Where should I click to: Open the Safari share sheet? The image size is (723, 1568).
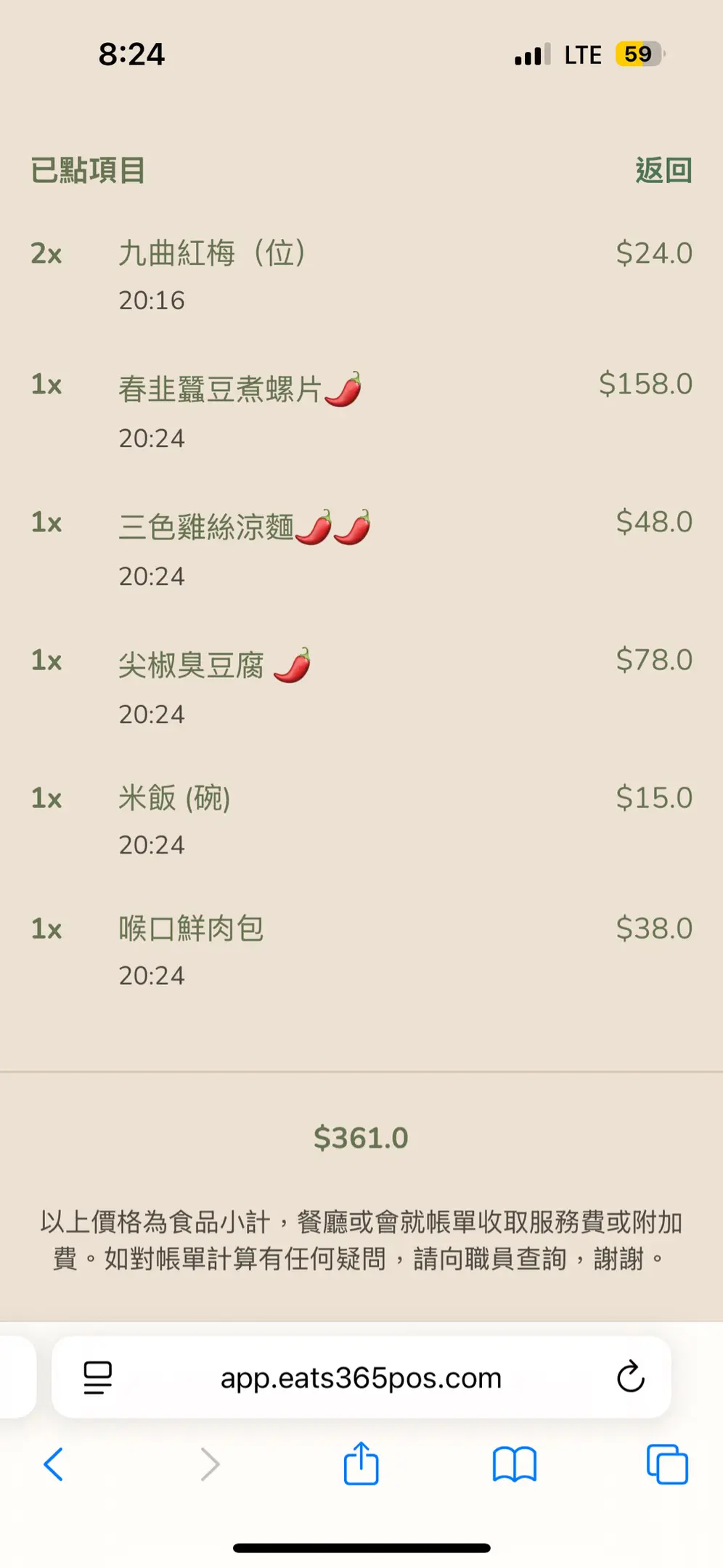[361, 1463]
